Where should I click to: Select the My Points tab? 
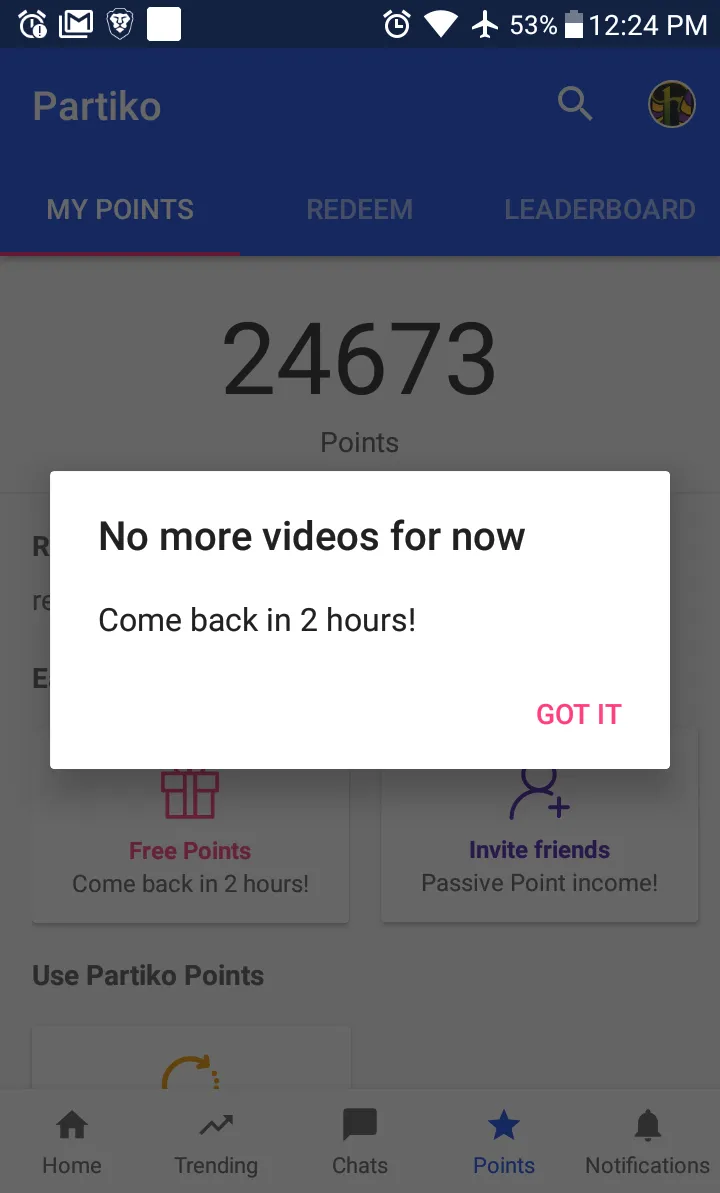120,209
